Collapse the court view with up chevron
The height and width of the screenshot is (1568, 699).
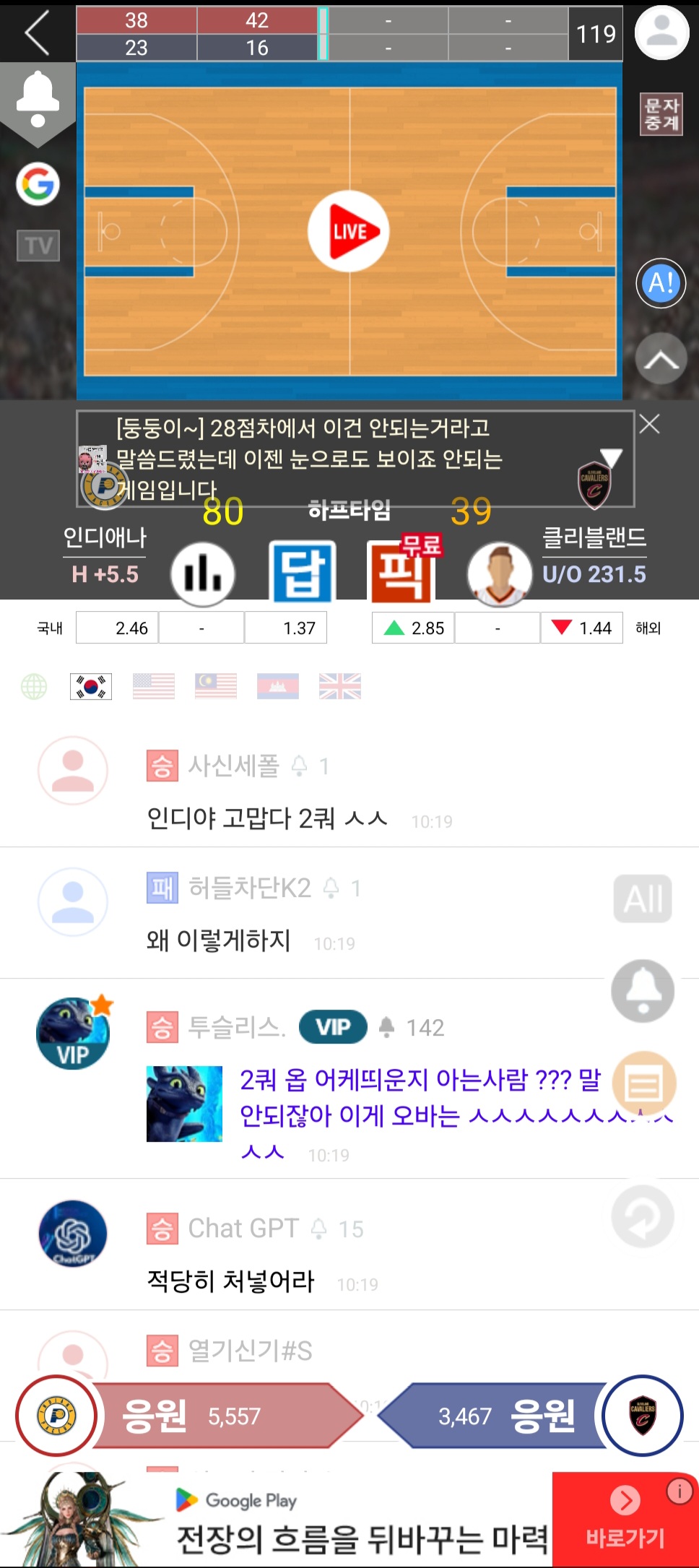pos(661,359)
